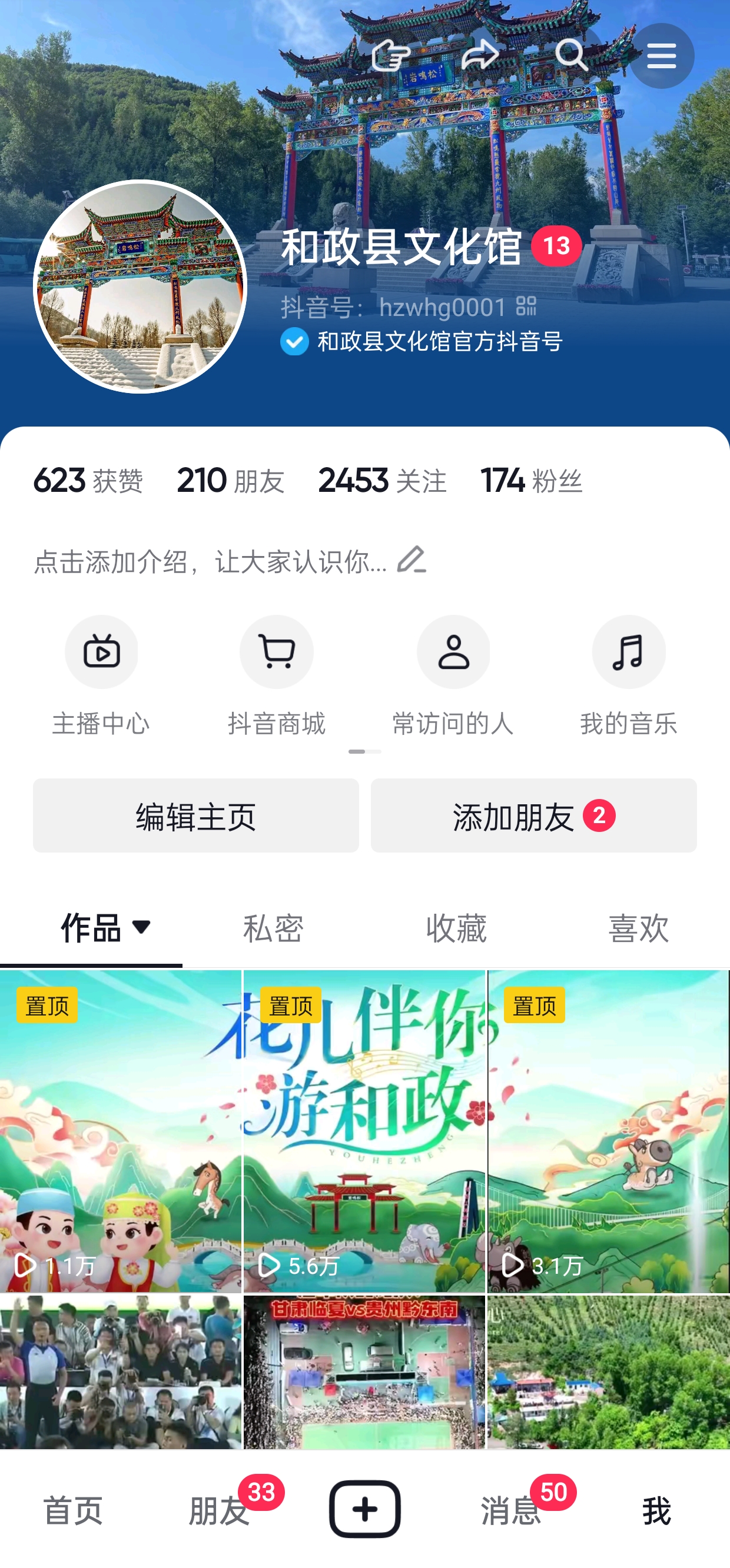Open 消息 in bottom navigation

coord(512,1511)
